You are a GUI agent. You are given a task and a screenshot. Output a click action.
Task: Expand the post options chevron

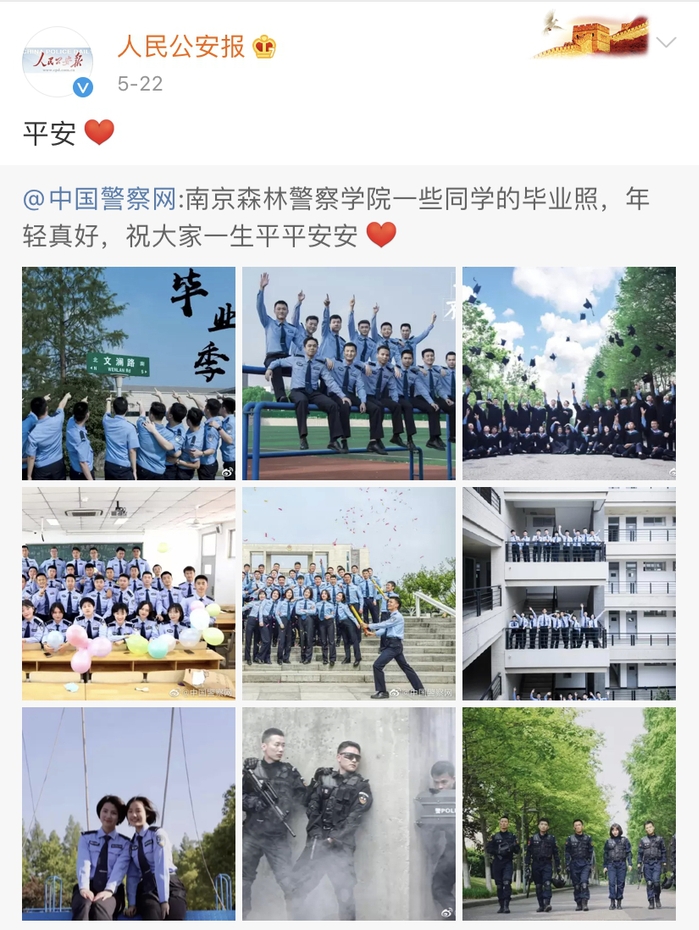[x=666, y=42]
